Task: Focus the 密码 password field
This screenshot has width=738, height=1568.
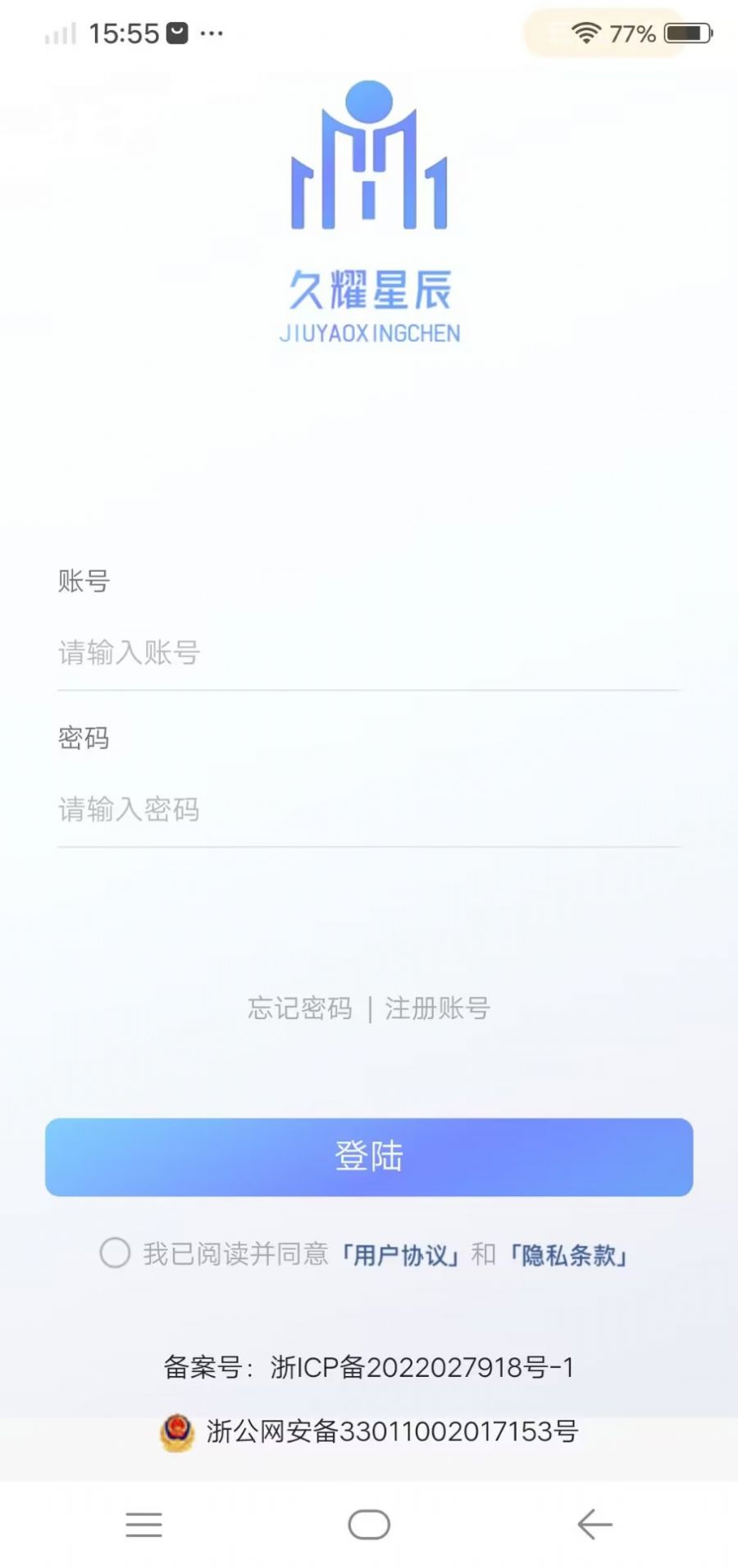Action: [x=367, y=810]
